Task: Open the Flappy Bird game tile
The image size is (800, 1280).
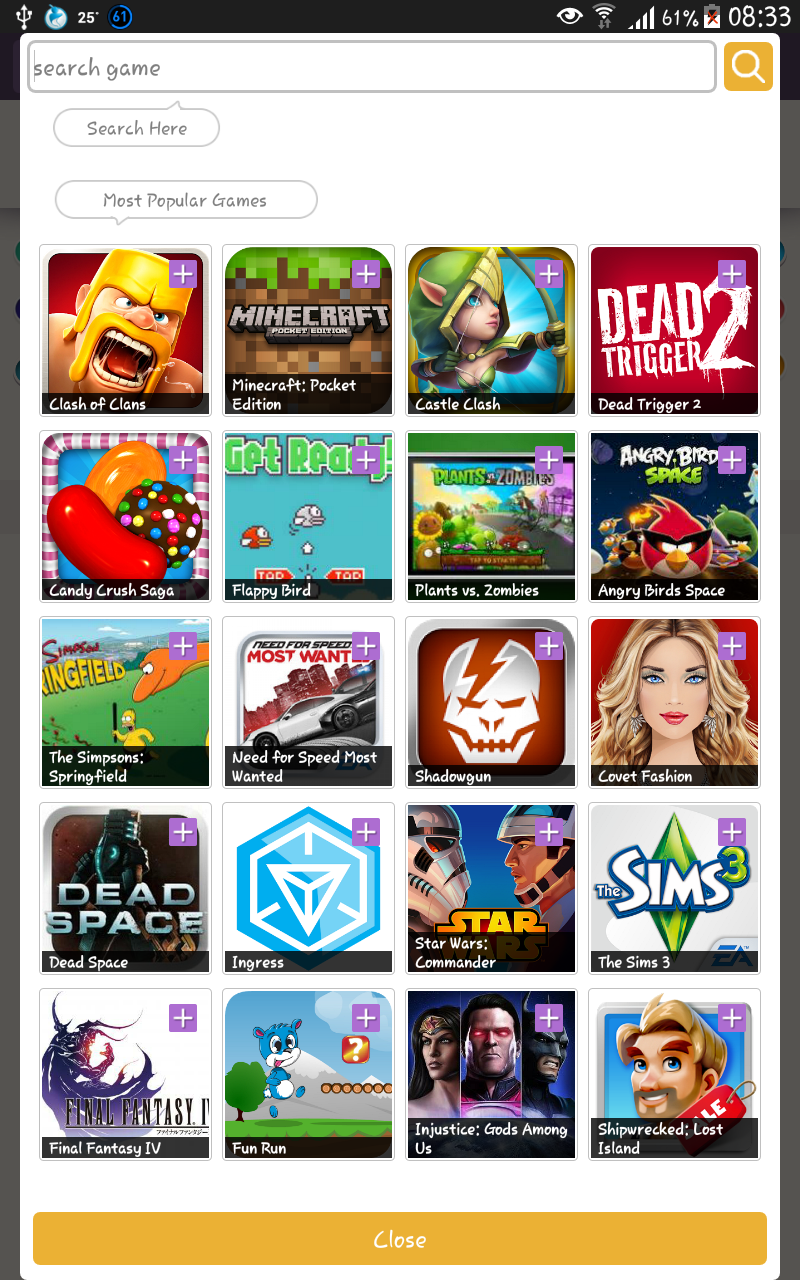Action: click(x=308, y=516)
